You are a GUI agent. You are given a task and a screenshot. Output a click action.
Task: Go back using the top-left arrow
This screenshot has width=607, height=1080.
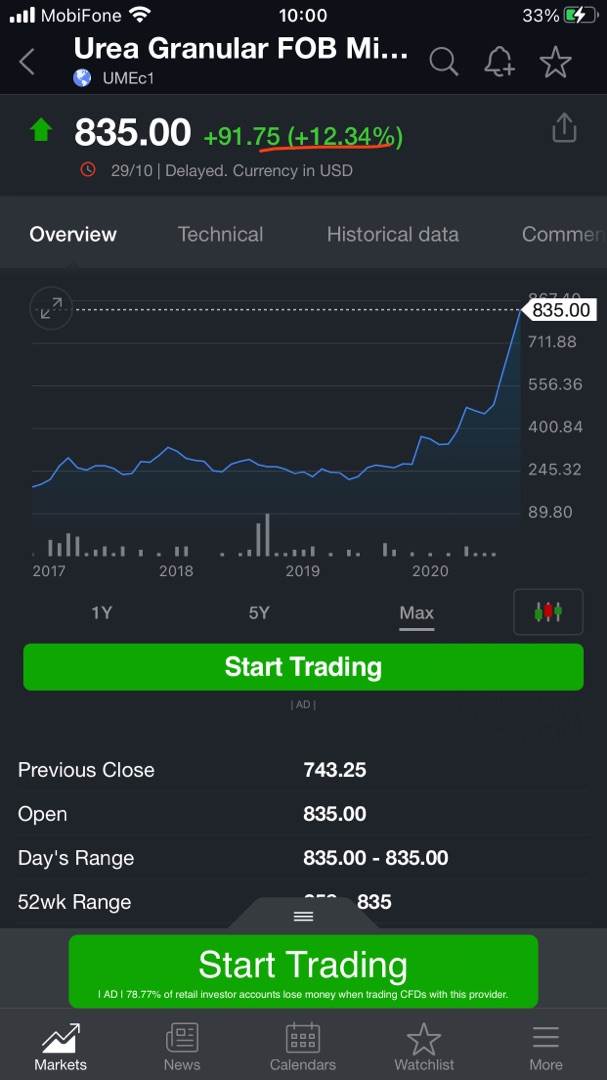[27, 62]
